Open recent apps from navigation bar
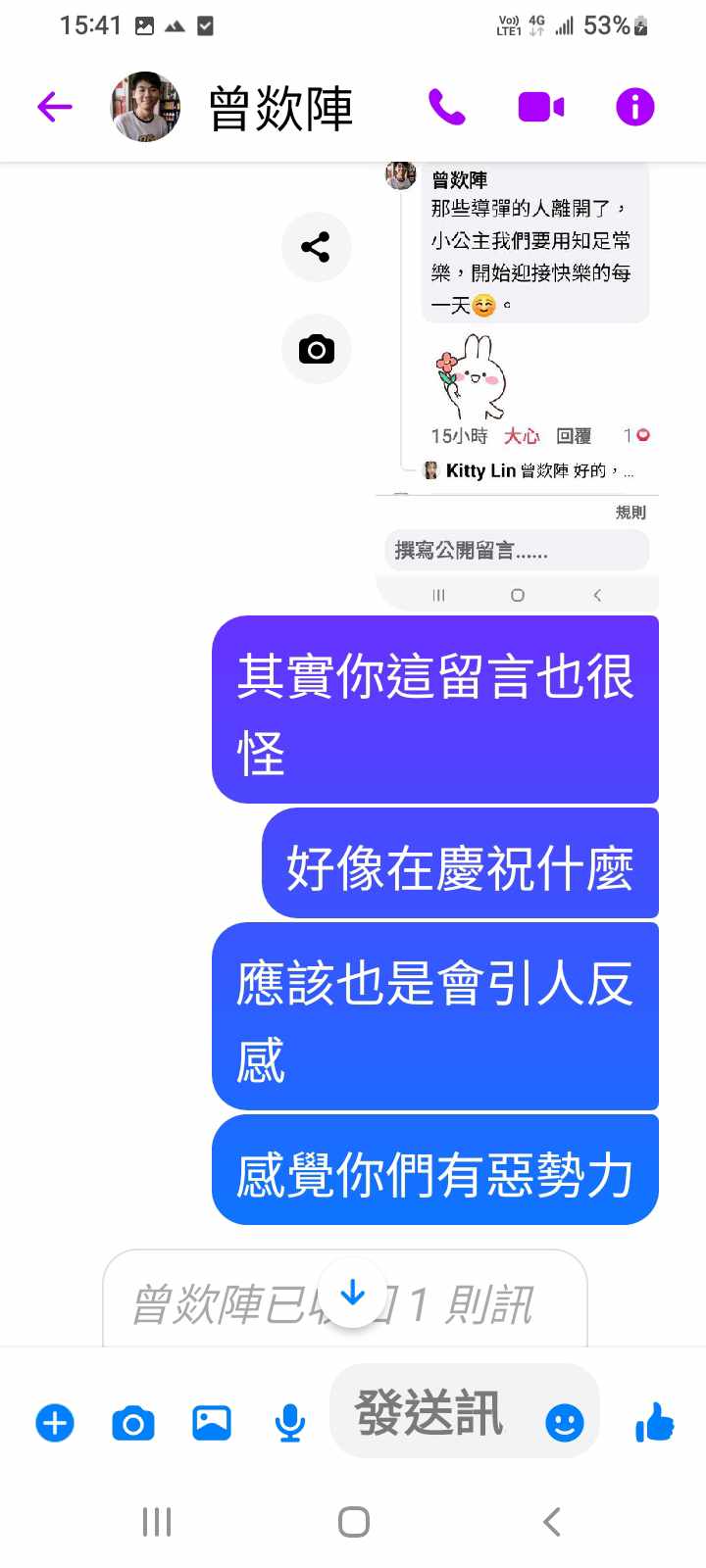 (x=157, y=1522)
